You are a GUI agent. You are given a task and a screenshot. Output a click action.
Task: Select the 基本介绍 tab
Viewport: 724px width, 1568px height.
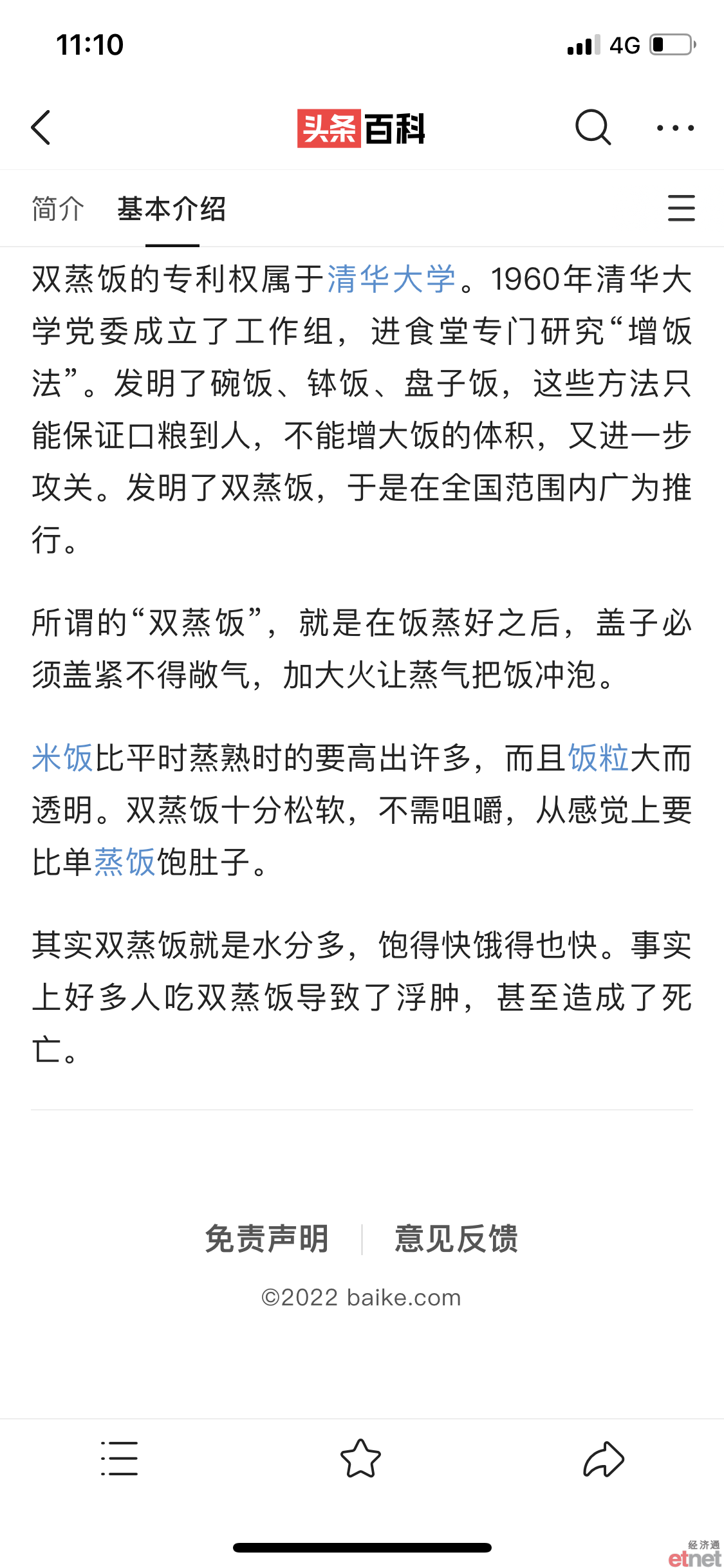(172, 209)
